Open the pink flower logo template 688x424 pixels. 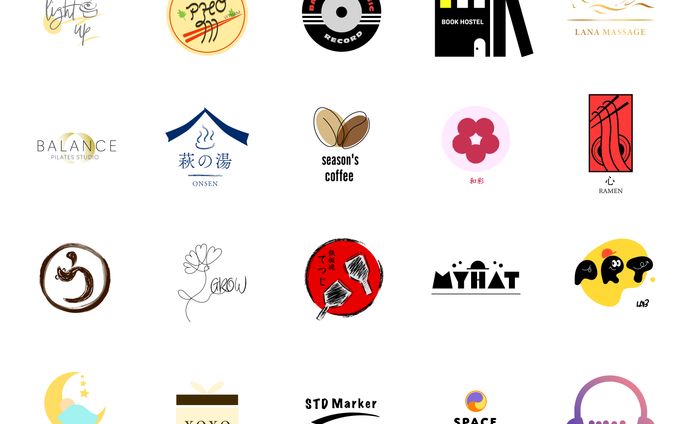coord(476,141)
